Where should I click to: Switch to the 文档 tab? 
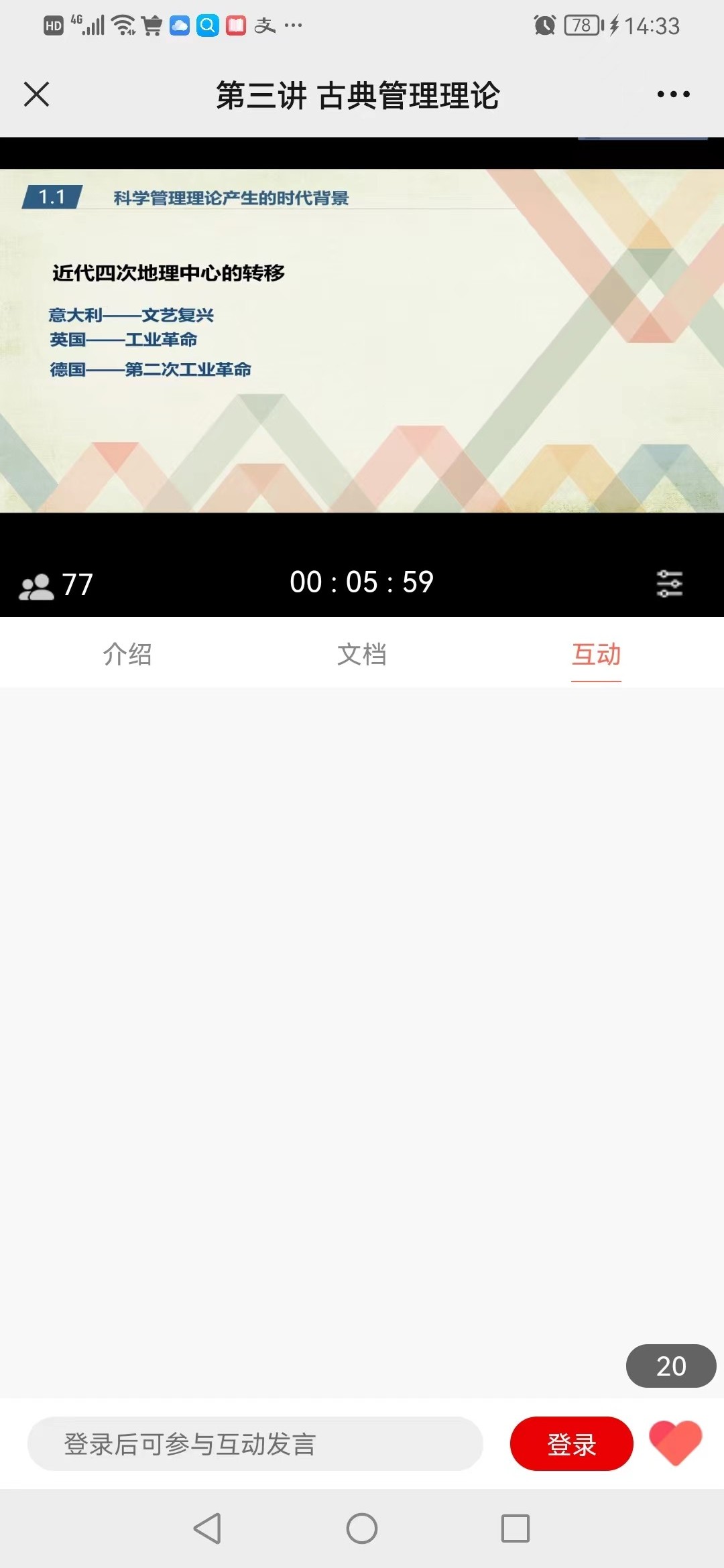362,654
